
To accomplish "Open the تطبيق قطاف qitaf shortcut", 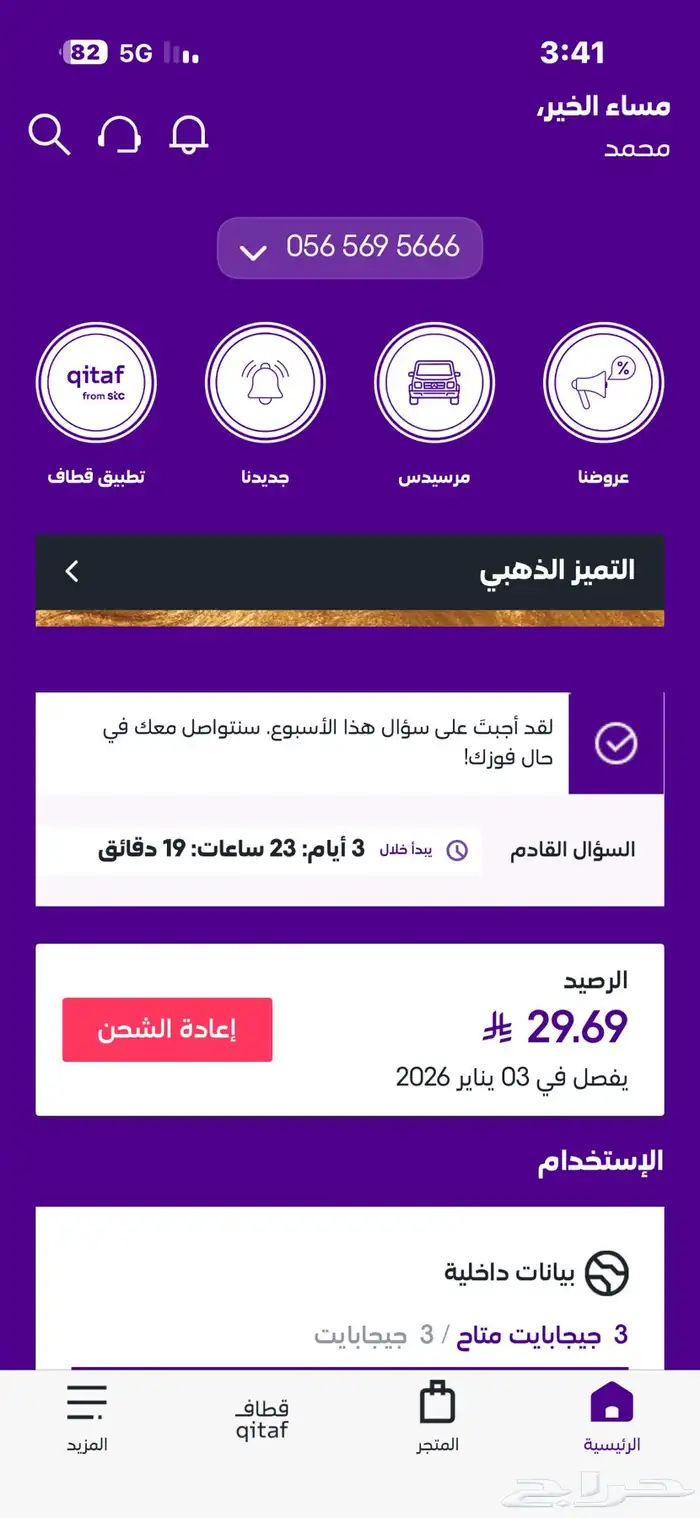I will coord(96,383).
